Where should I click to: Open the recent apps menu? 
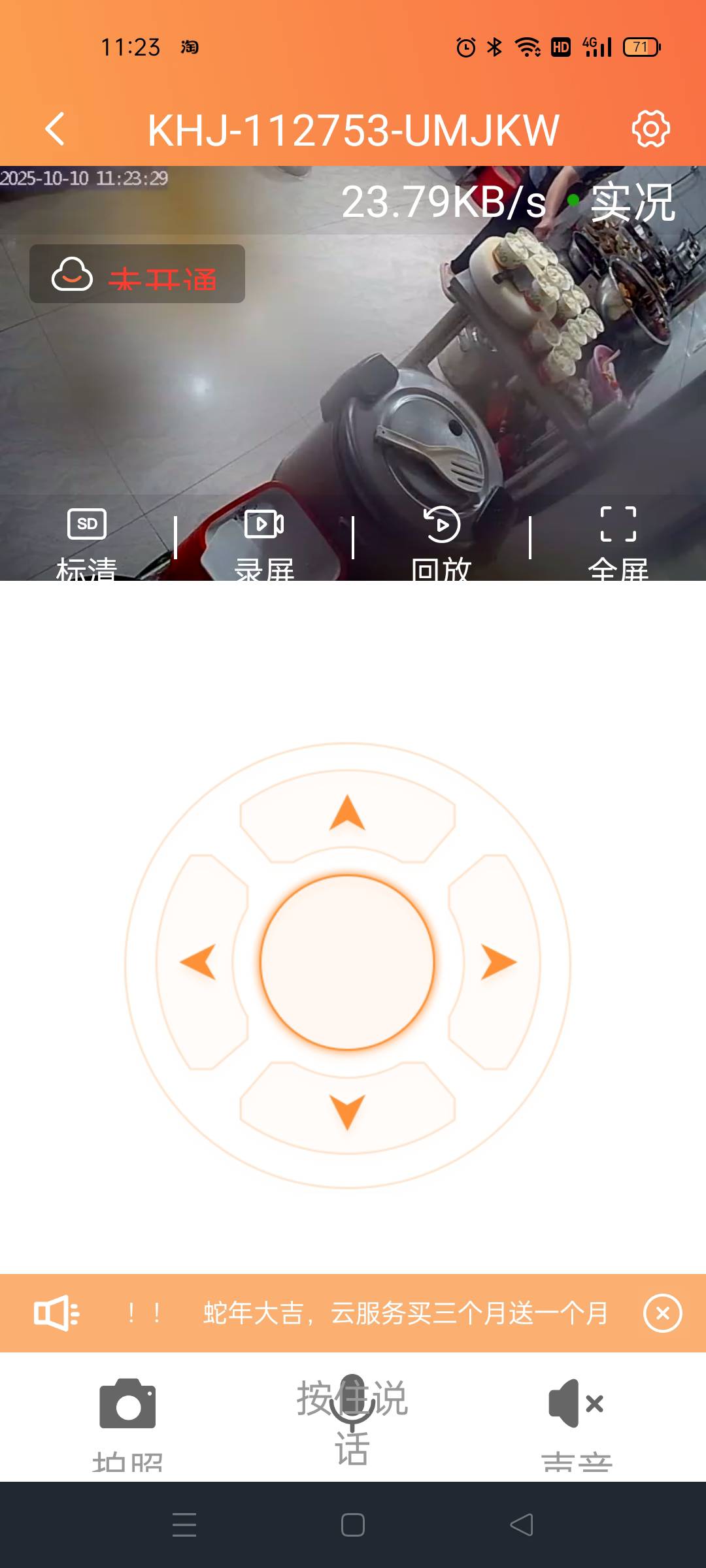pos(184,1525)
